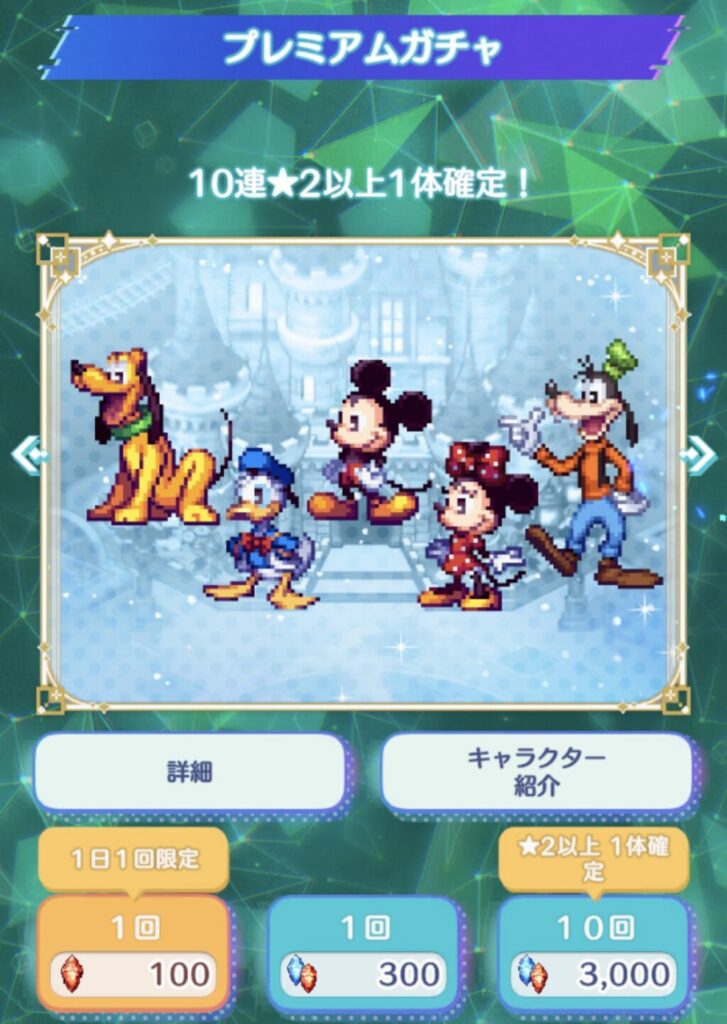This screenshot has height=1024, width=727.
Task: Pull 10回 gacha for 3,000 gems
Action: point(593,953)
